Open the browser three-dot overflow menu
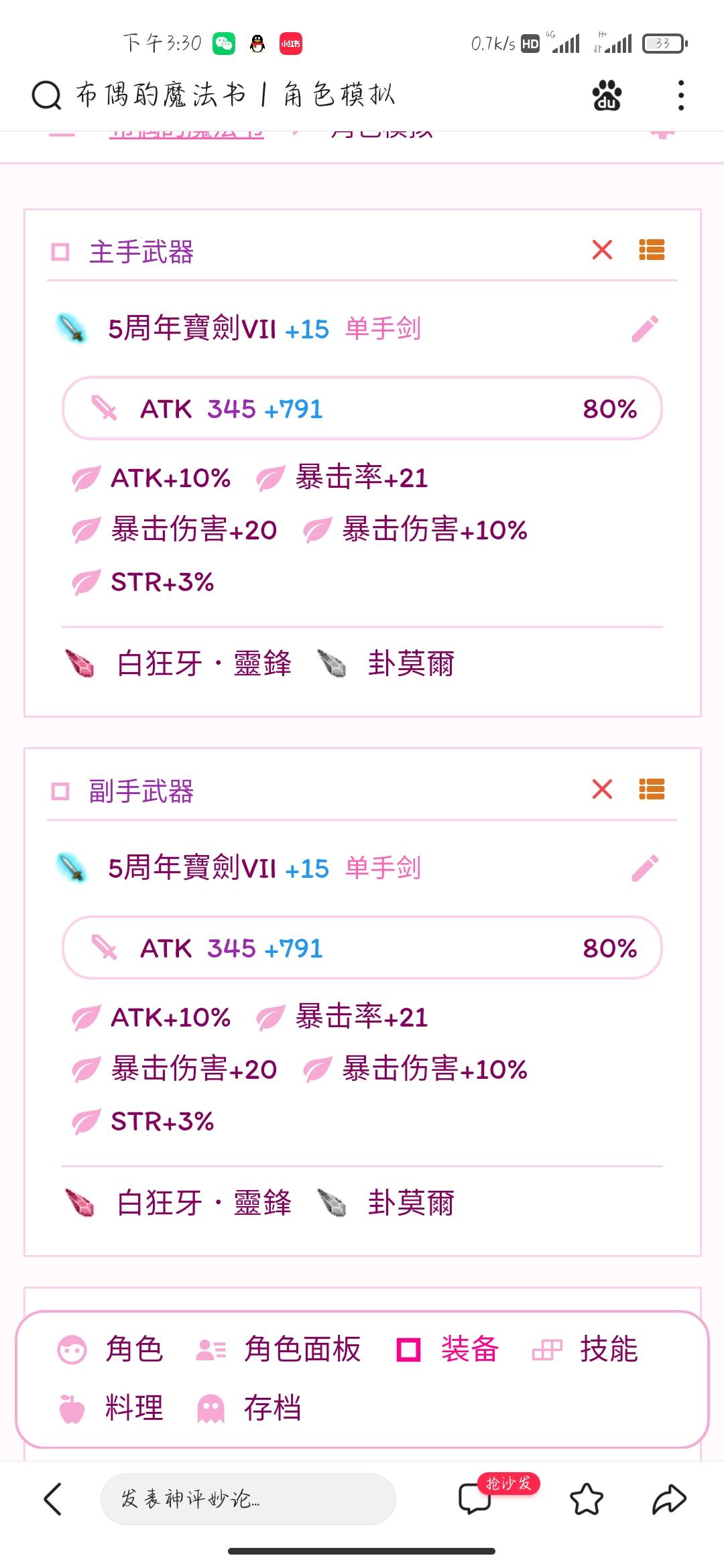Image resolution: width=724 pixels, height=1568 pixels. [x=681, y=95]
